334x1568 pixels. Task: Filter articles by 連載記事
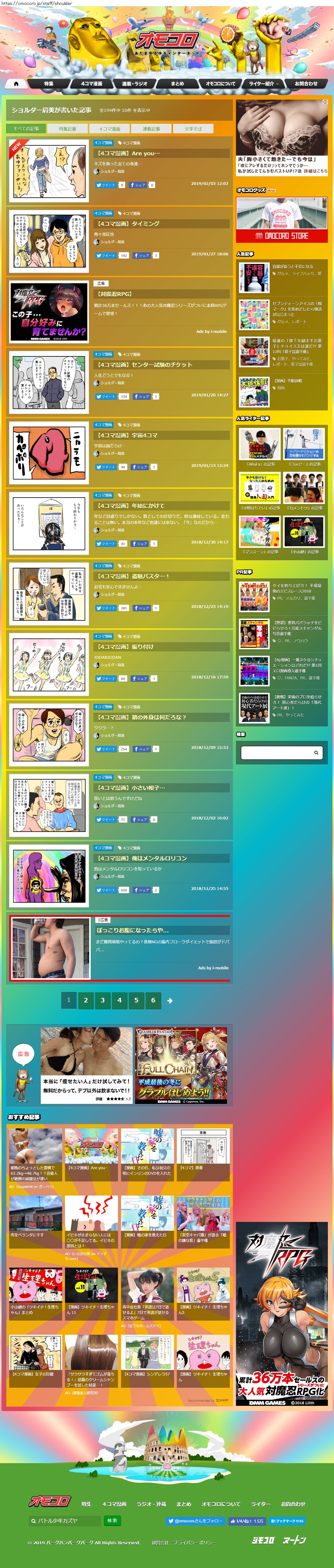point(151,128)
